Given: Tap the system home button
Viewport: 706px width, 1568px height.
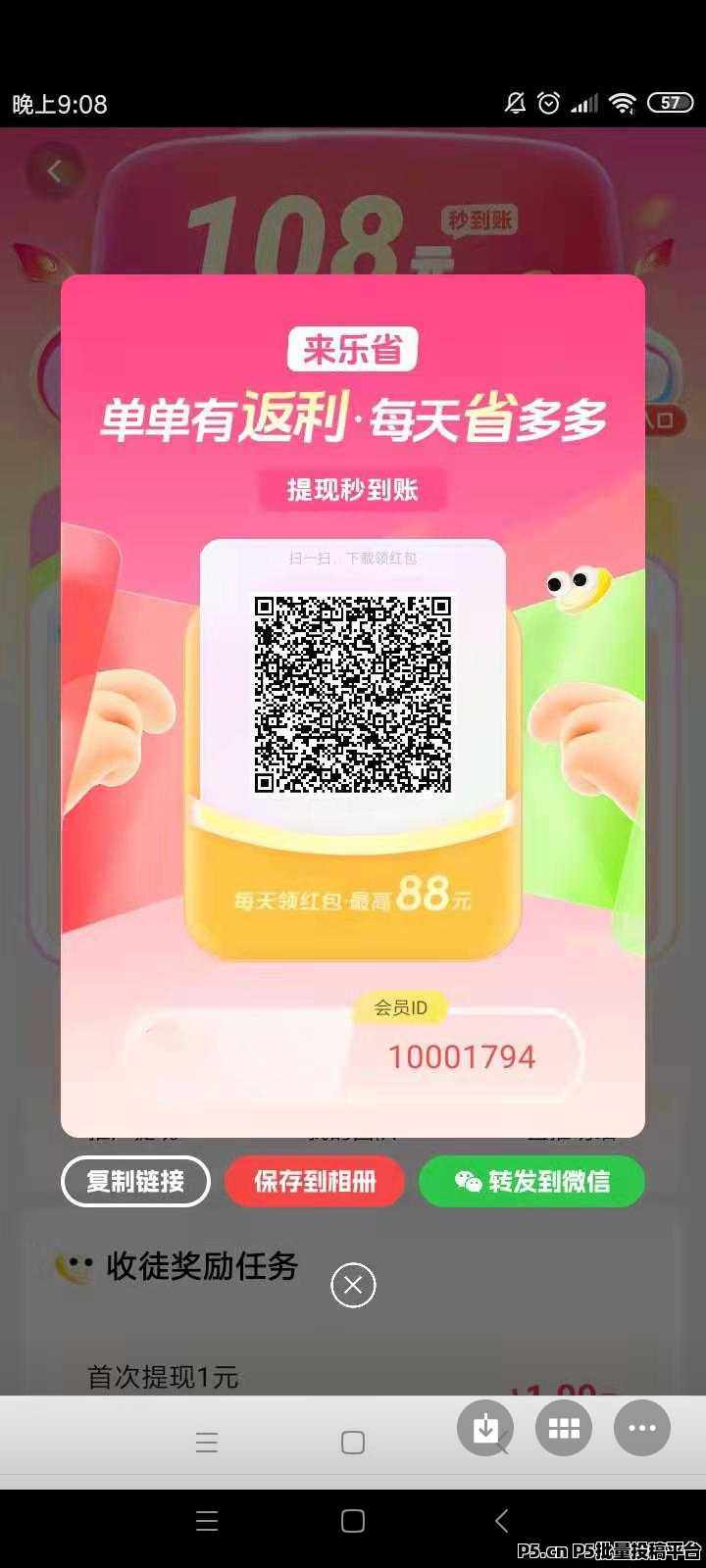Looking at the screenshot, I should (353, 1521).
